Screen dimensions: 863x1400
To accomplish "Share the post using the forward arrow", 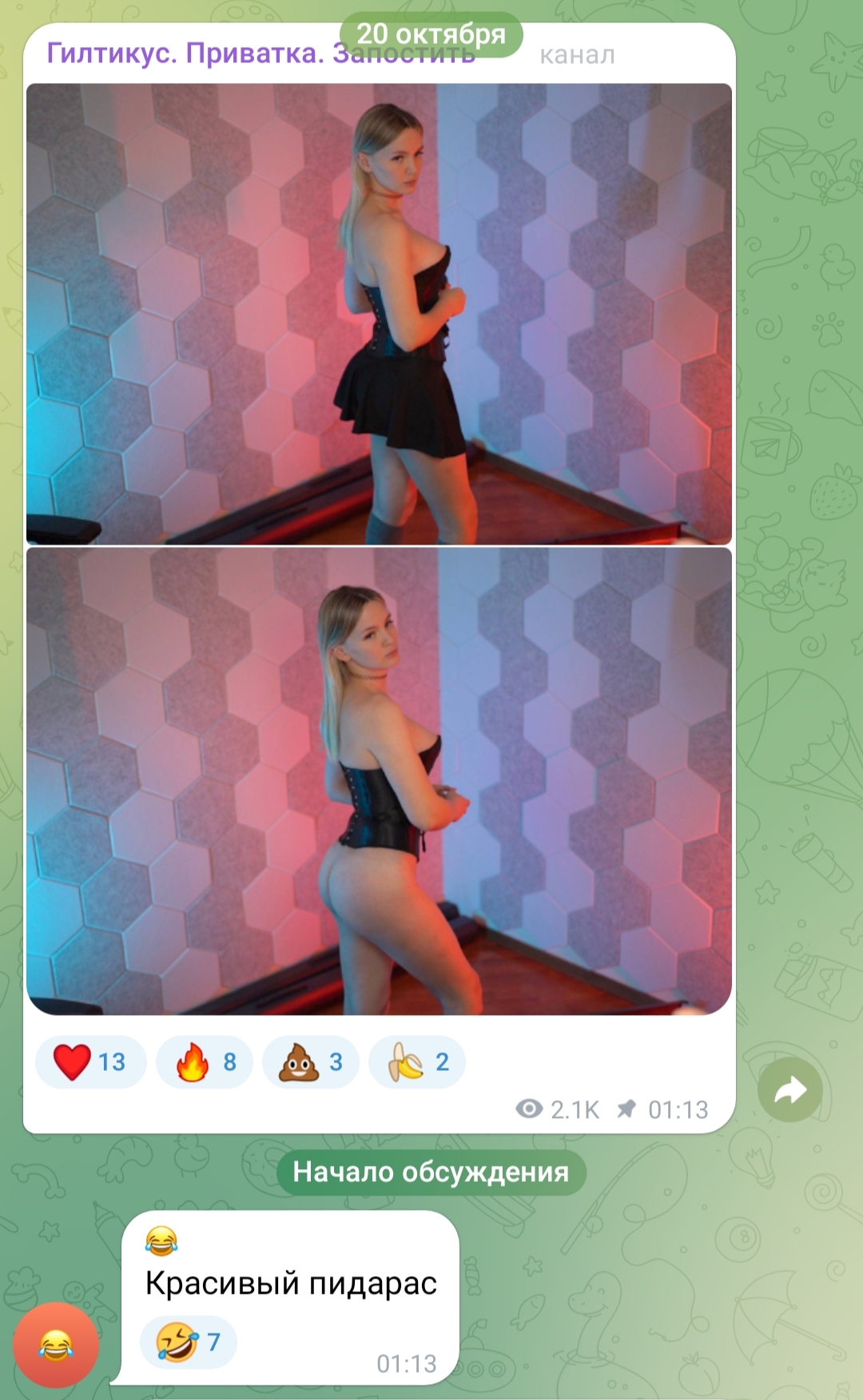I will click(789, 1090).
